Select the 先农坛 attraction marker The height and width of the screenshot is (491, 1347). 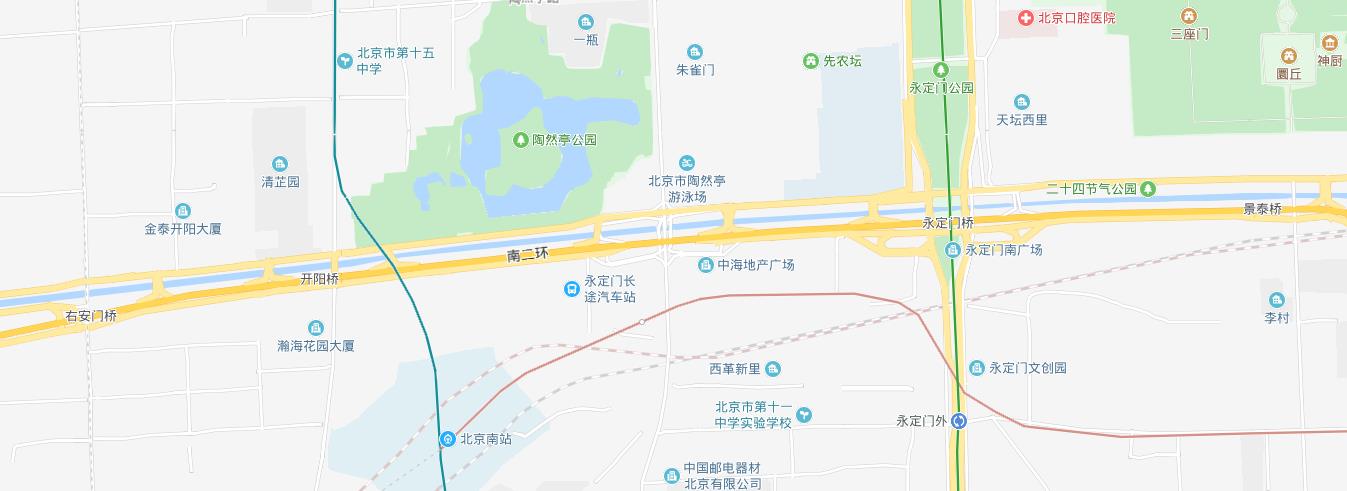click(810, 61)
